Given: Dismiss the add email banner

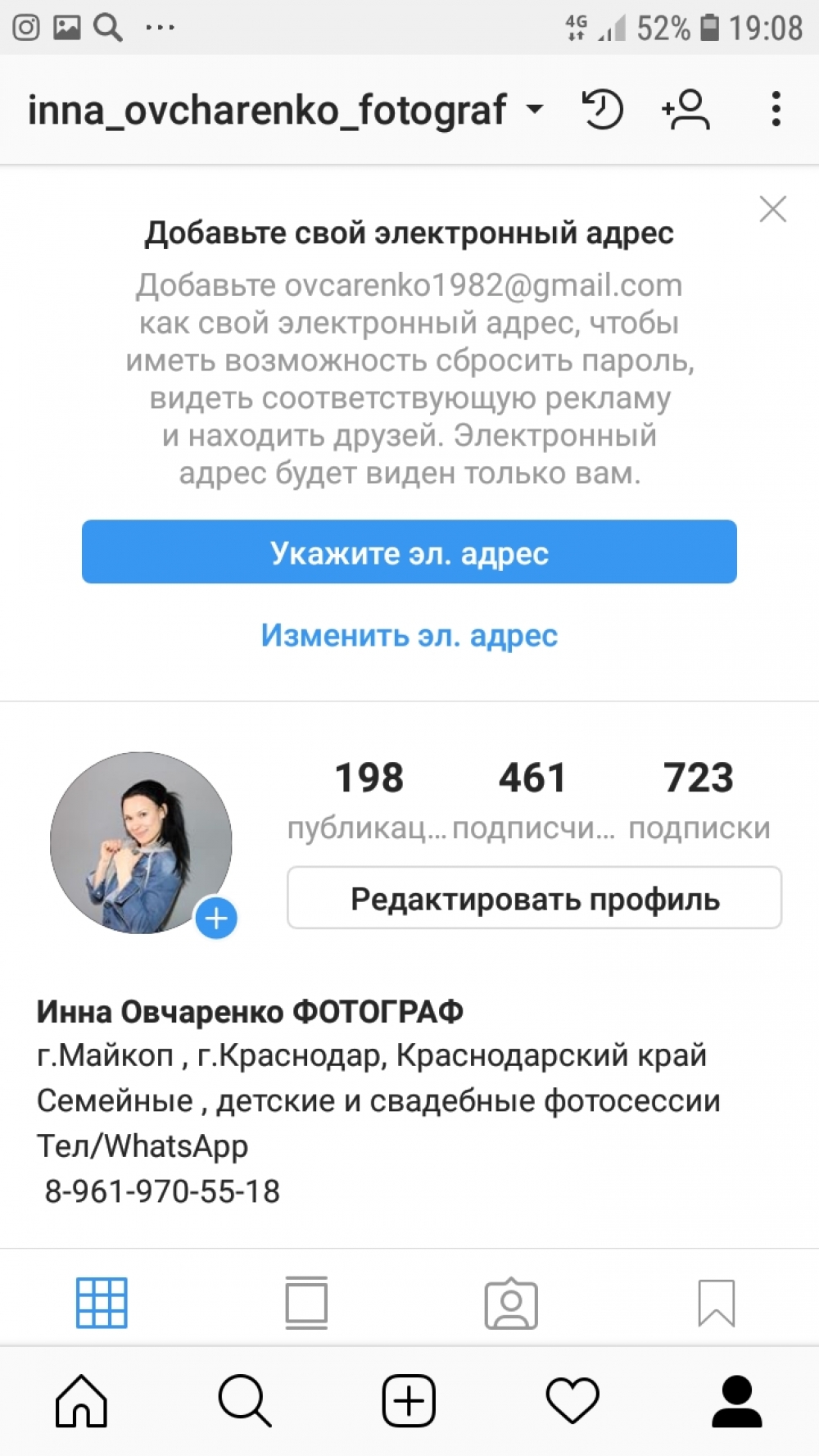Looking at the screenshot, I should (x=772, y=210).
